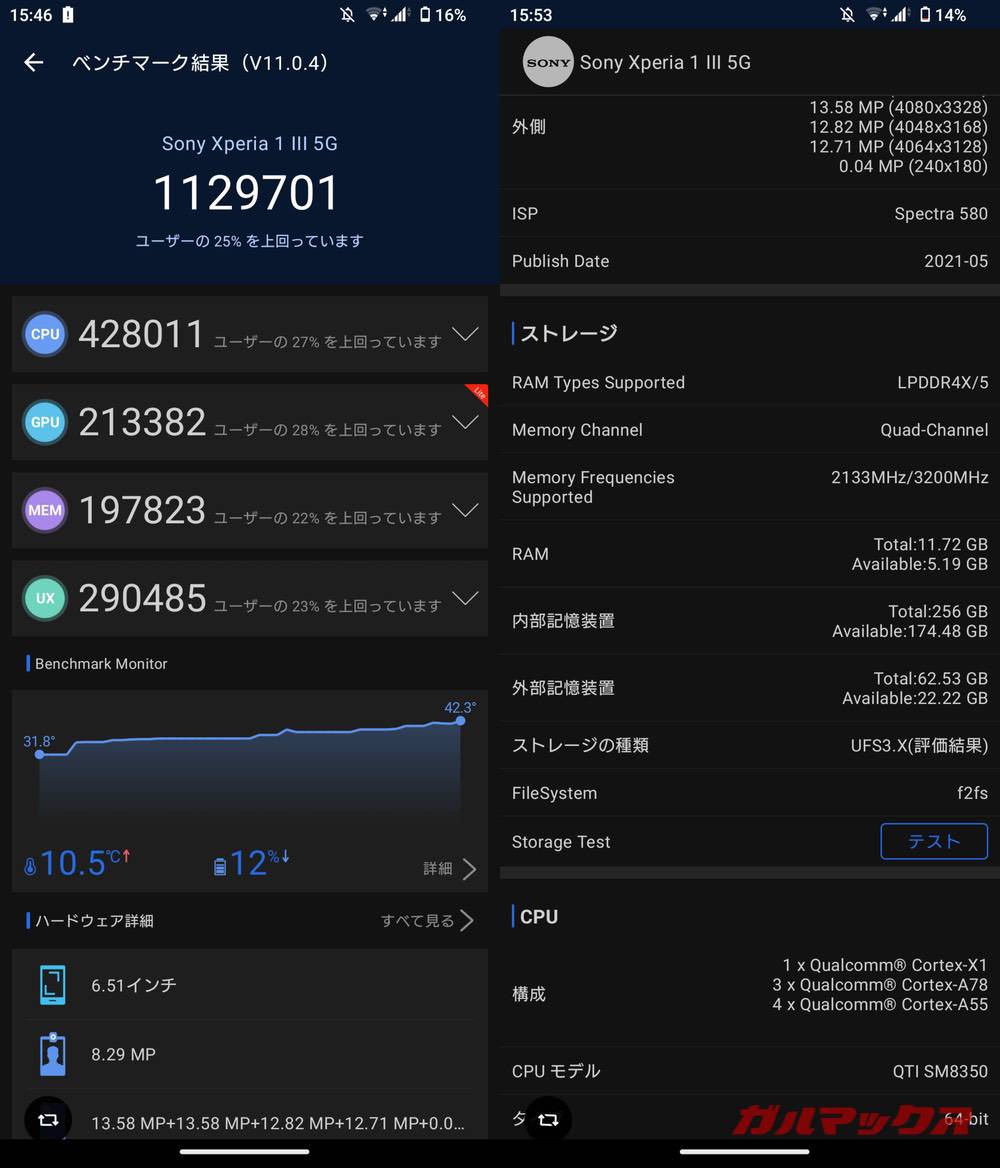Click the Sony logo icon
1000x1168 pixels.
(x=547, y=62)
